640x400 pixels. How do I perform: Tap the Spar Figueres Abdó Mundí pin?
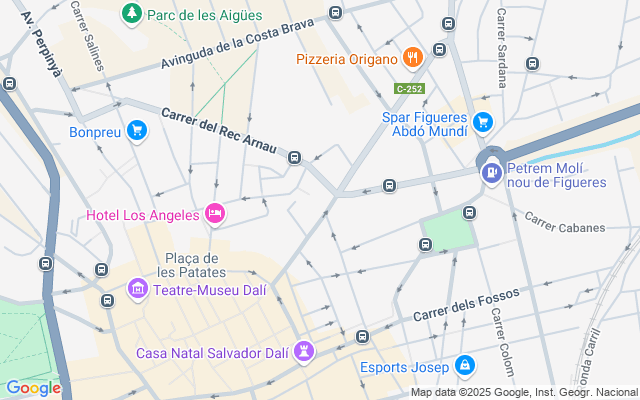pyautogui.click(x=484, y=122)
